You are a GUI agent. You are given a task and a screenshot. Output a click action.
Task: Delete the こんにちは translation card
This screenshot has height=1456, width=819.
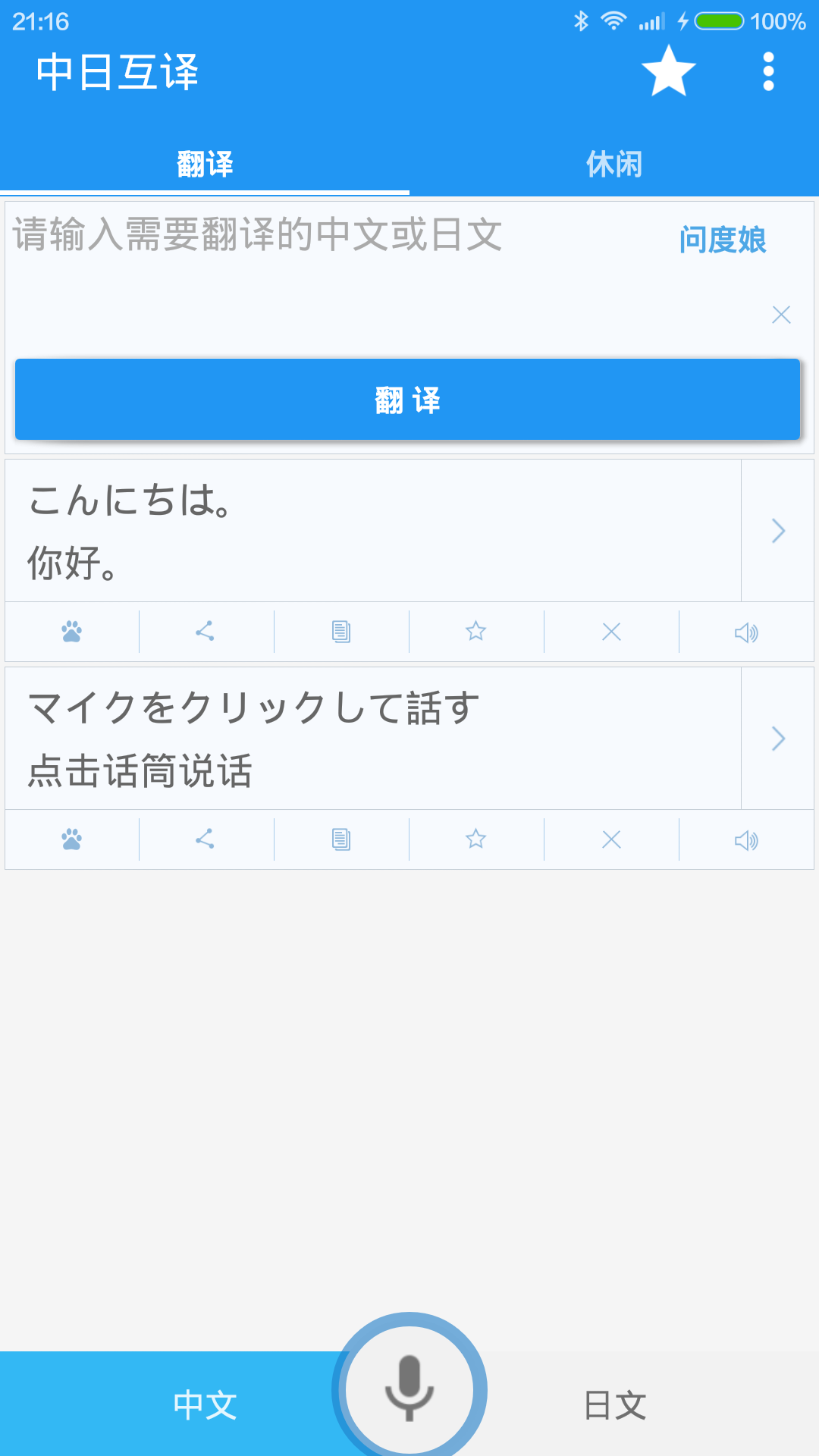click(611, 631)
